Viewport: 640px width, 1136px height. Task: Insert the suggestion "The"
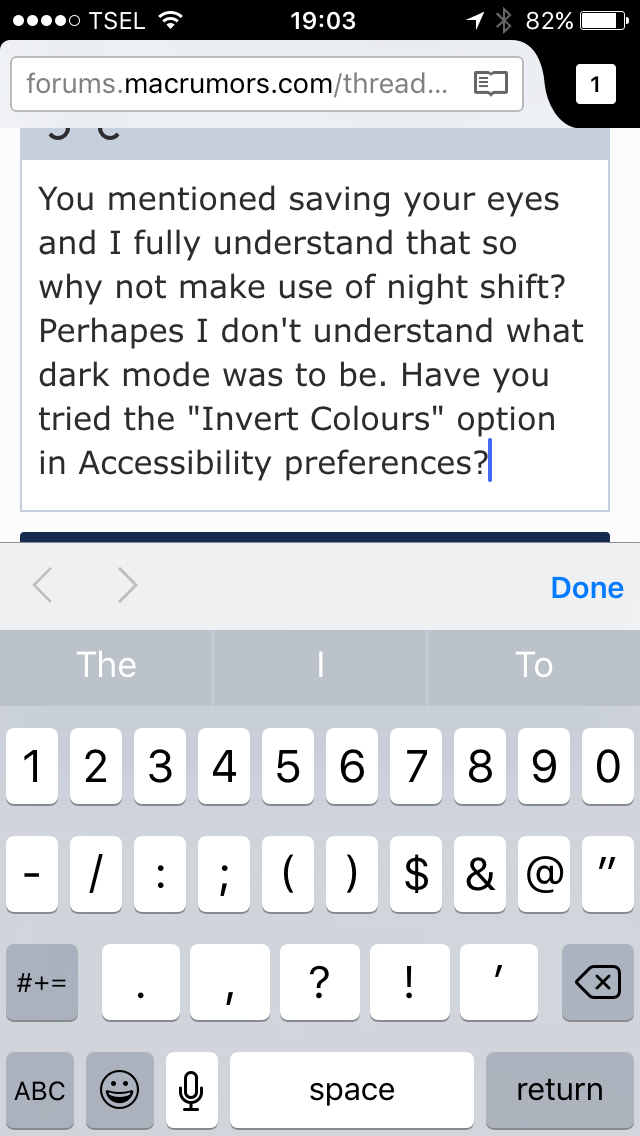106,665
